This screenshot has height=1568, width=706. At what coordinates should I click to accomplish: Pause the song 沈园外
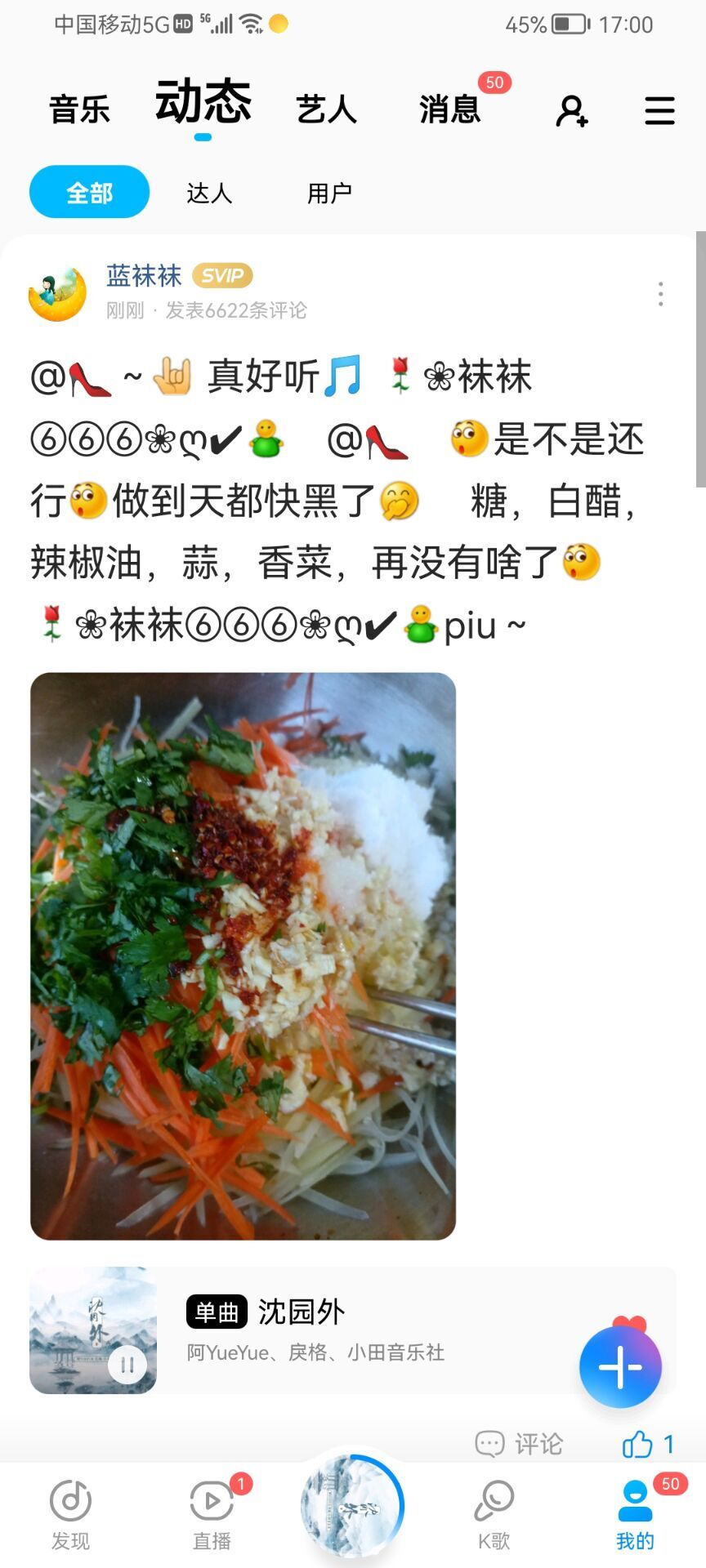(x=127, y=1364)
